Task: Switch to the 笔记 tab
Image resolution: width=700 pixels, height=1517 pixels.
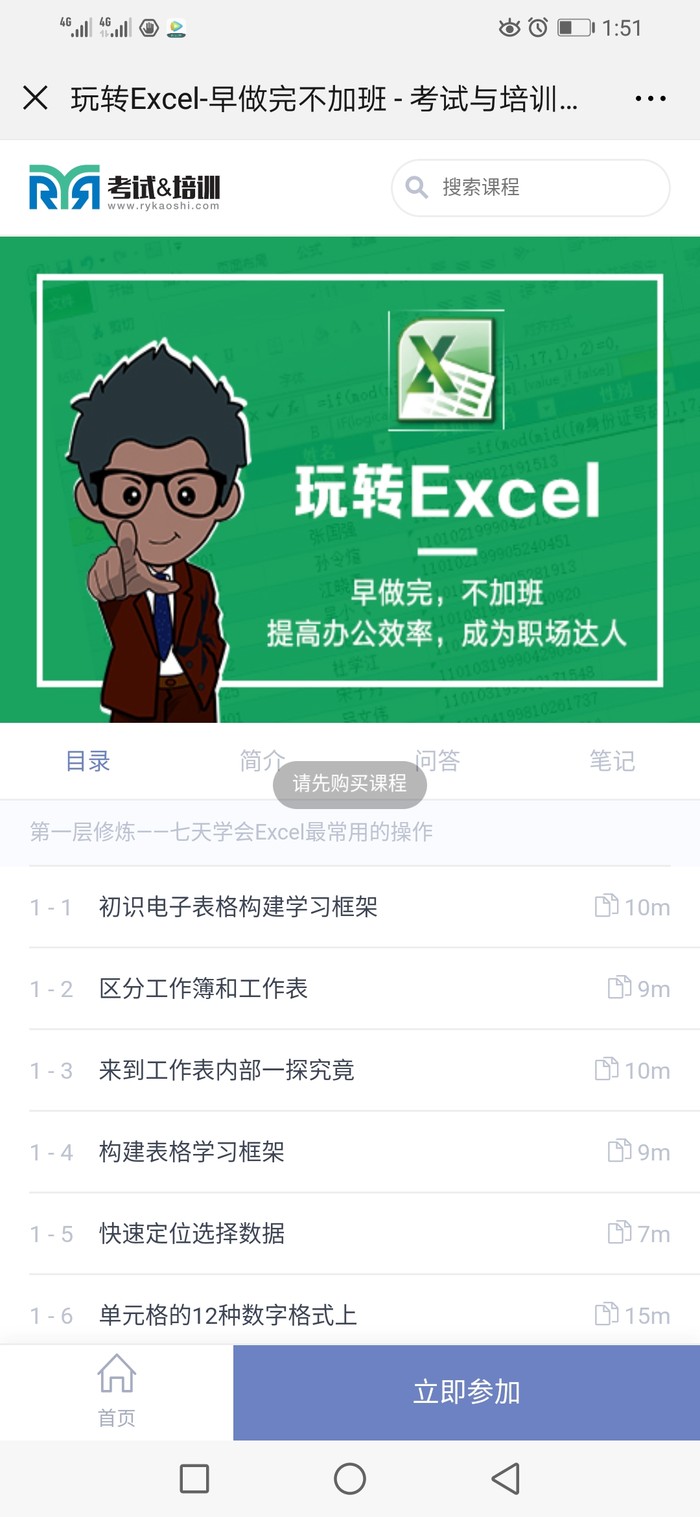Action: (x=611, y=761)
